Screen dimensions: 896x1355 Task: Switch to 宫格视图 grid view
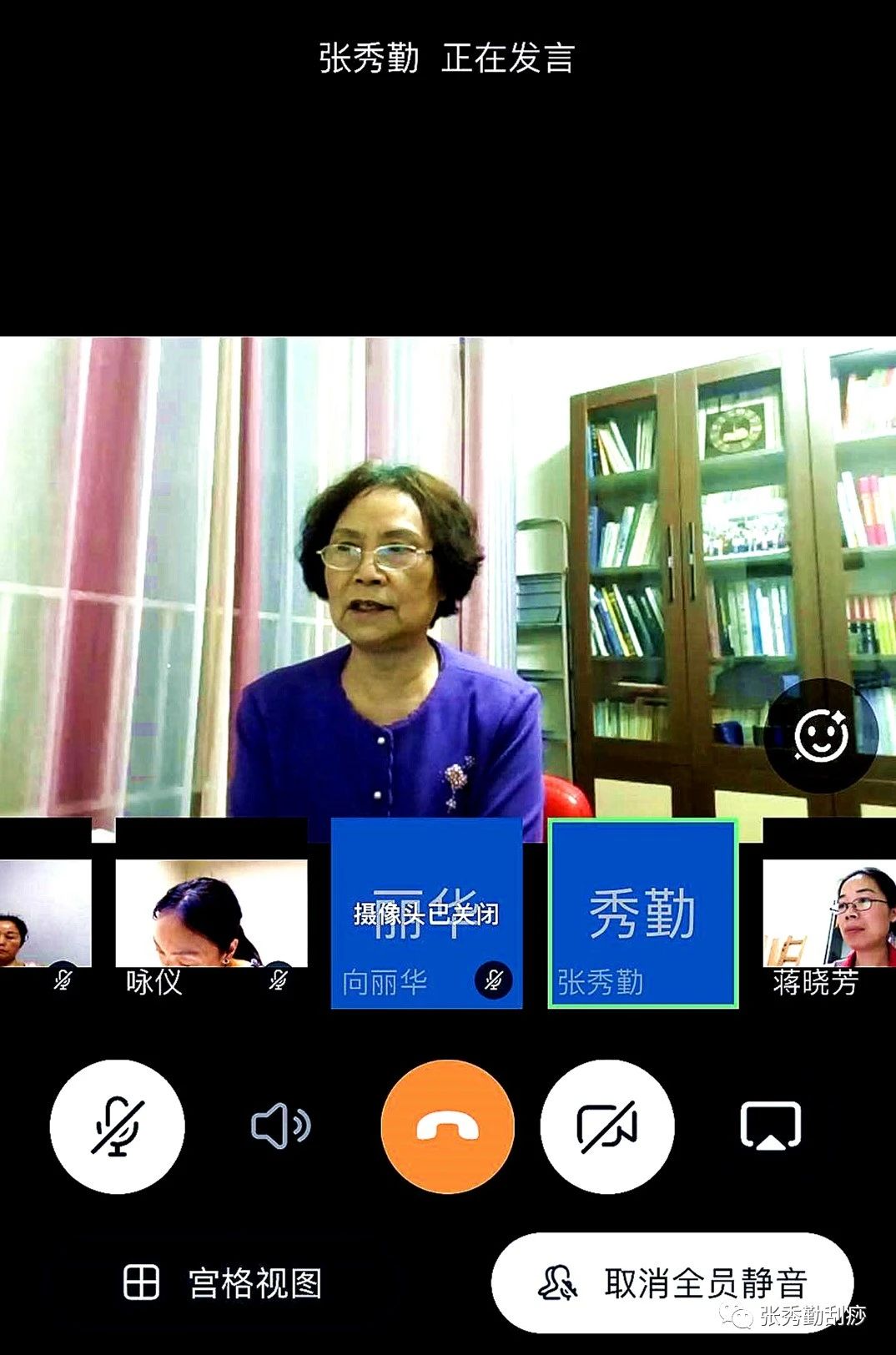pos(224,1283)
